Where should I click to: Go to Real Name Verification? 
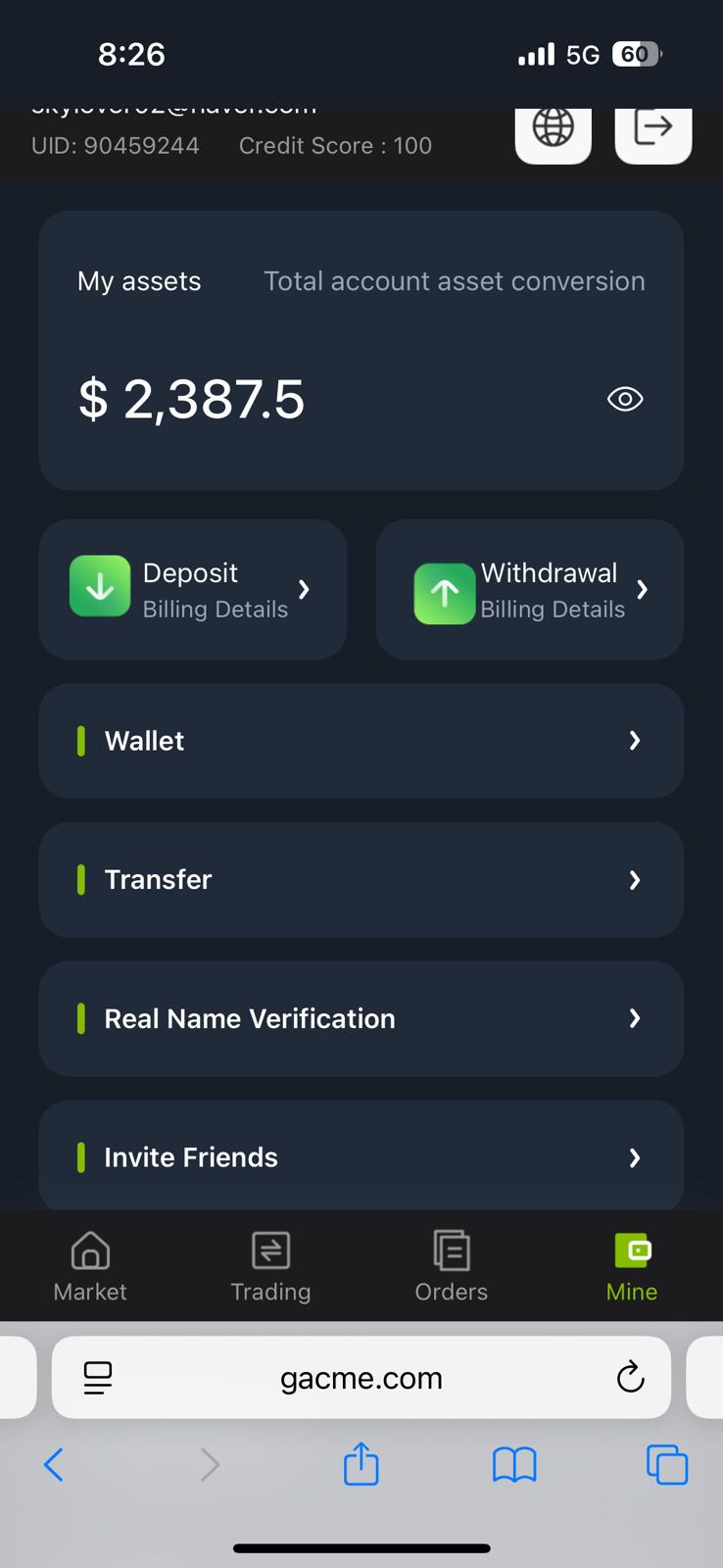pyautogui.click(x=361, y=1019)
